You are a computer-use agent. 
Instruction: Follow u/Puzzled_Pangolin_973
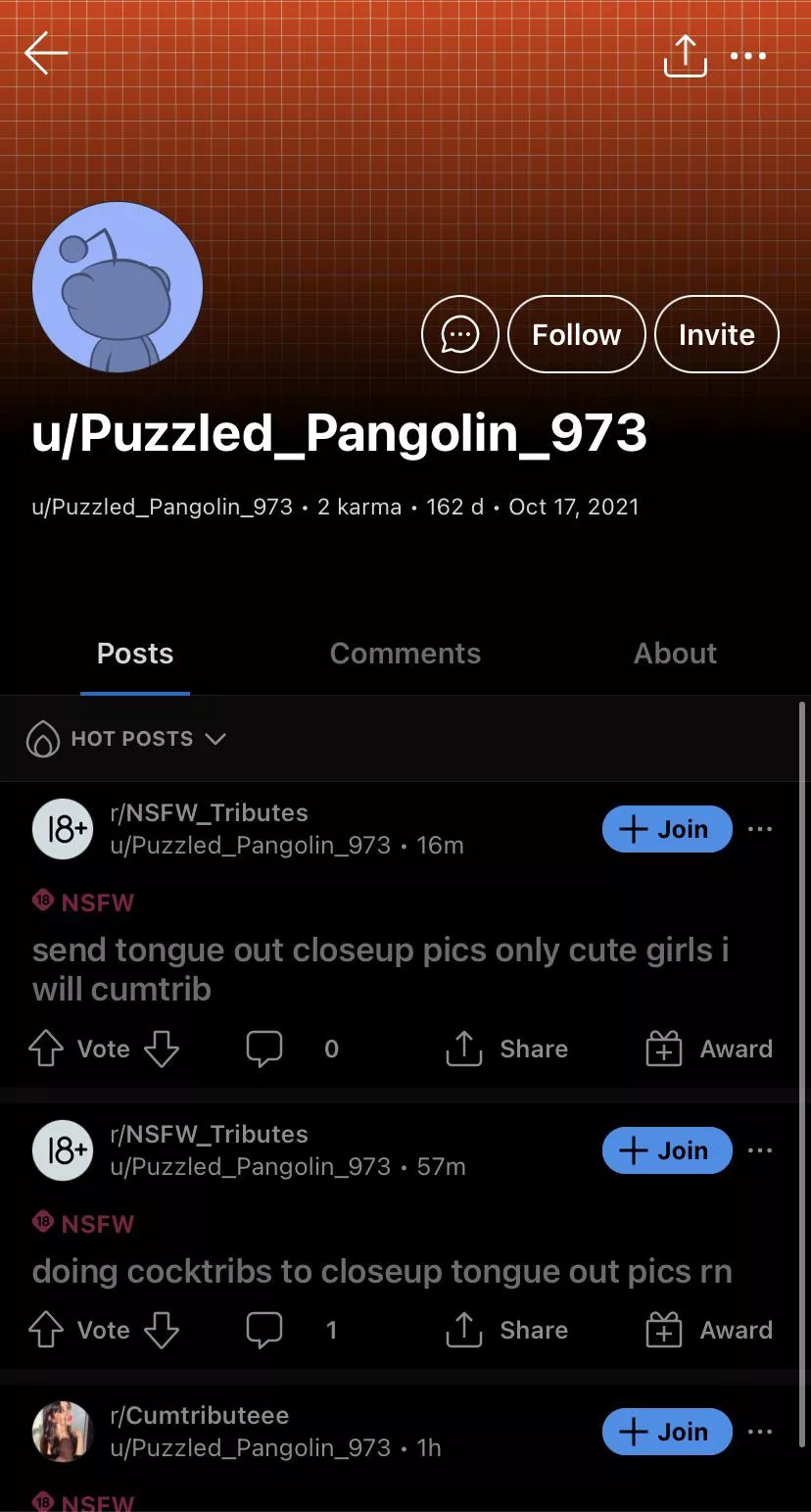tap(576, 334)
